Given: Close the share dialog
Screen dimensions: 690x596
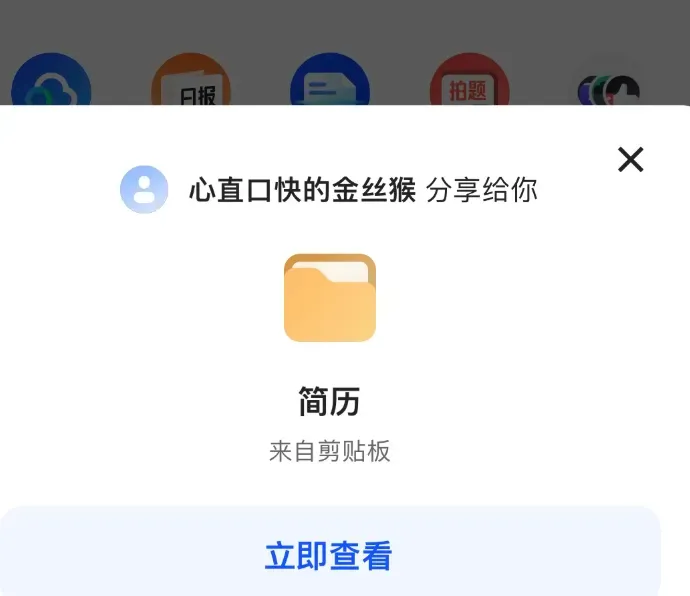Looking at the screenshot, I should click(x=630, y=159).
